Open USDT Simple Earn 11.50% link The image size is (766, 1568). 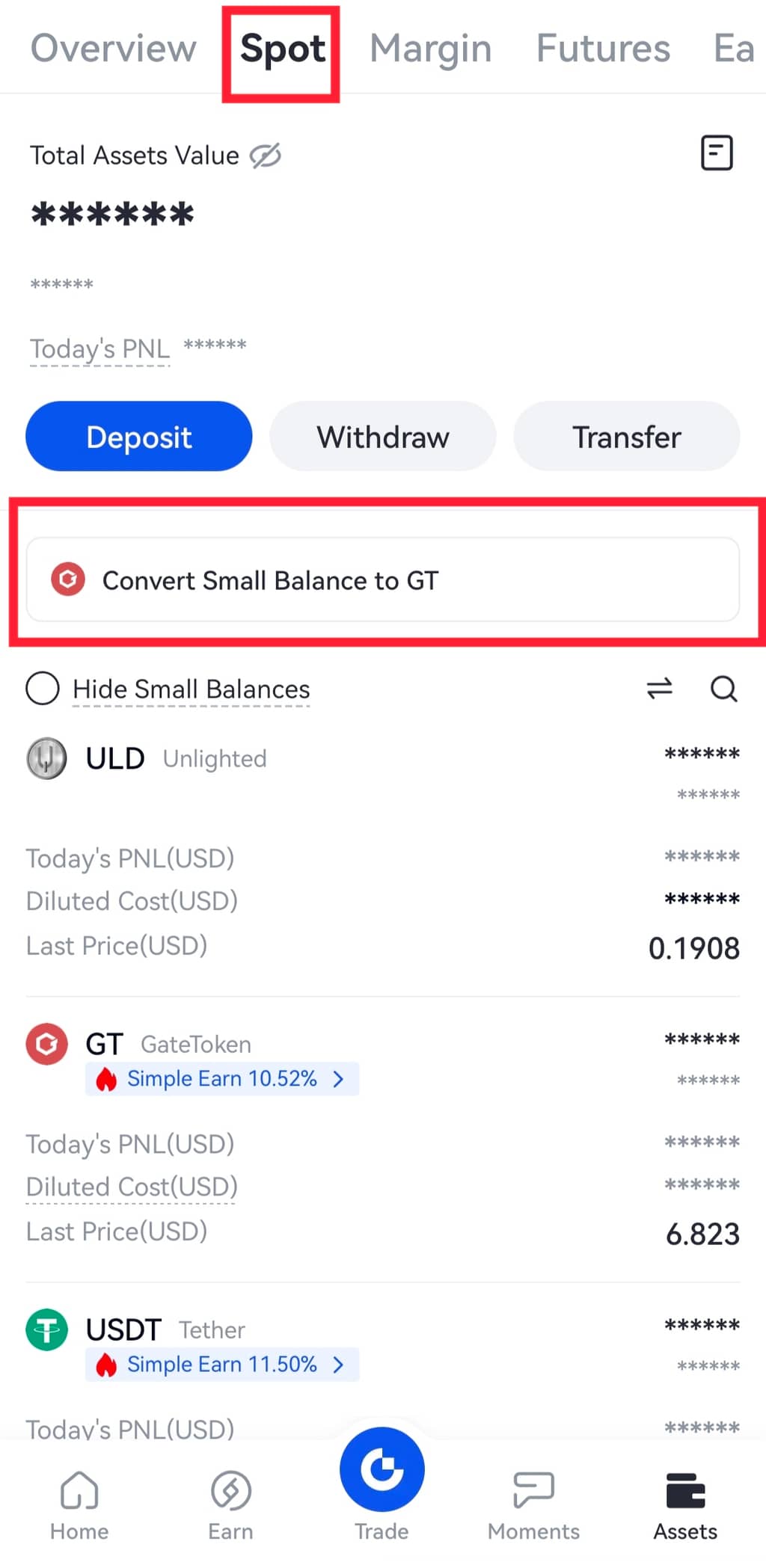(x=222, y=1364)
